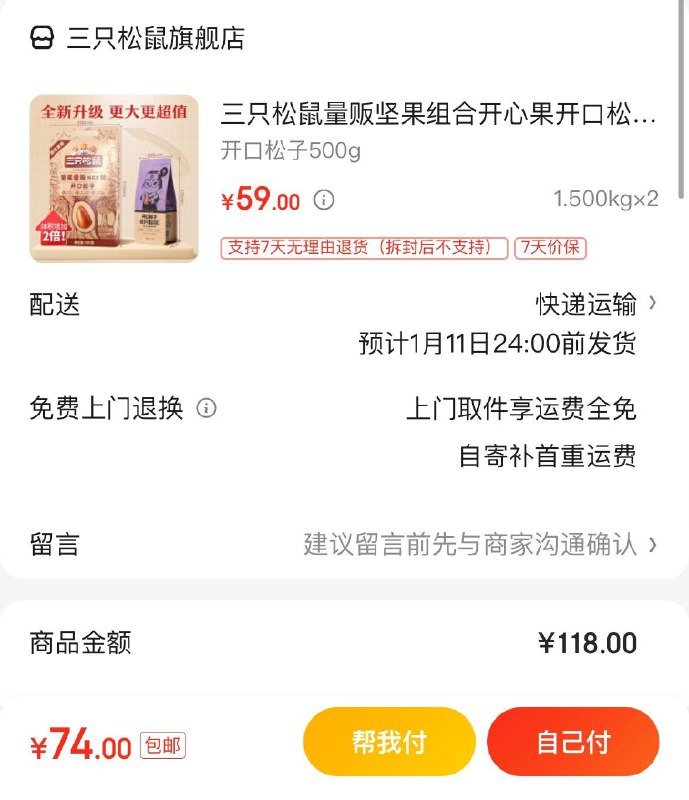This screenshot has height=800, width=689.
Task: Add a note in the 留言 row
Action: tap(480, 544)
